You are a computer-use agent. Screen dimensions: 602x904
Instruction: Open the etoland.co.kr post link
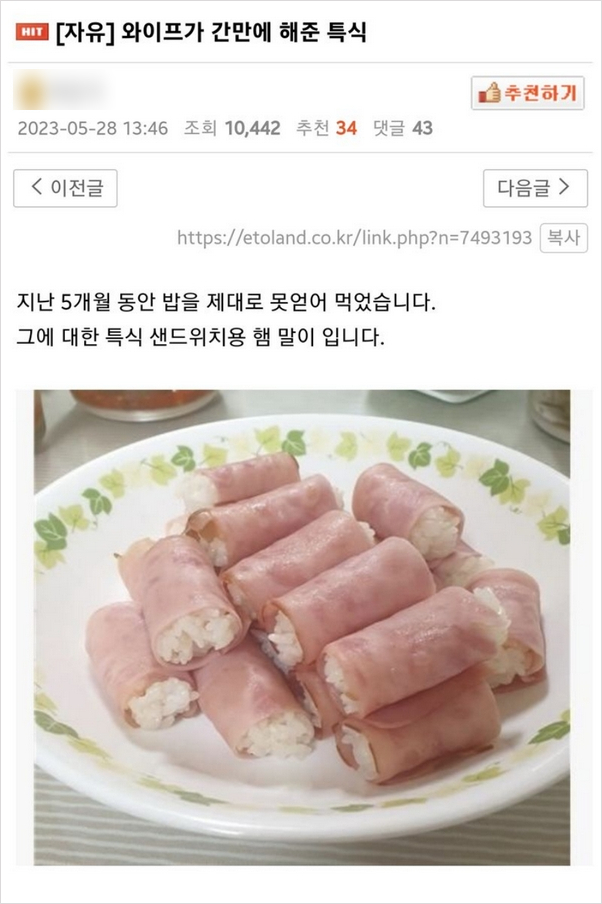[354, 238]
